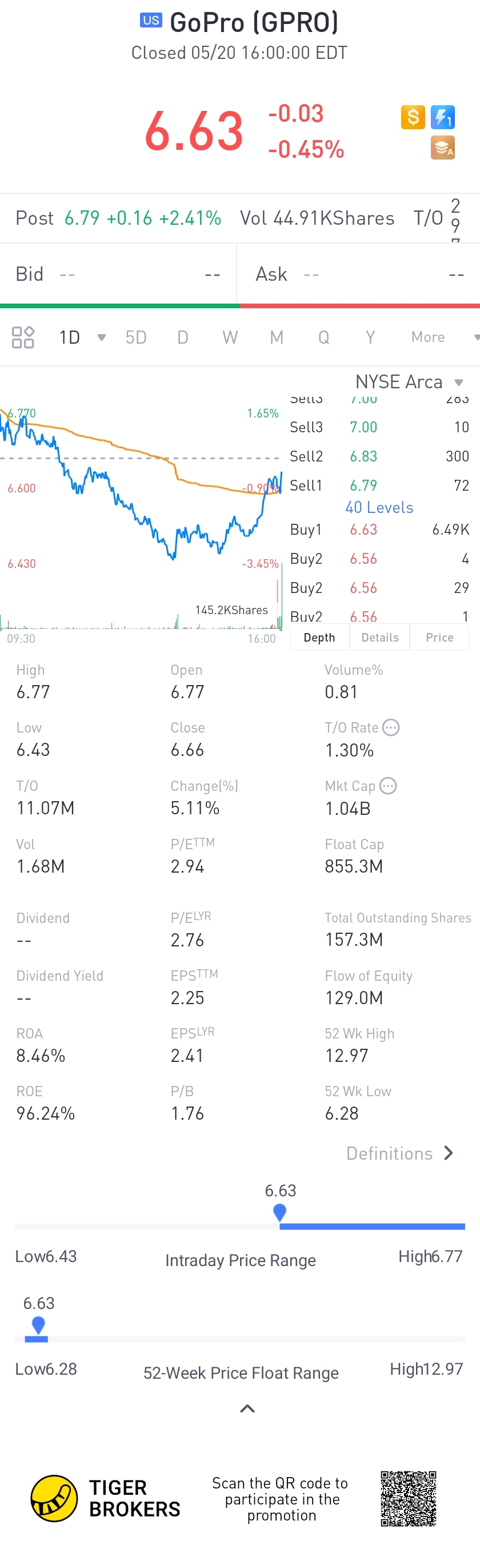Screen dimensions: 480x1568
Task: Switch to the Details tab
Action: [x=379, y=637]
